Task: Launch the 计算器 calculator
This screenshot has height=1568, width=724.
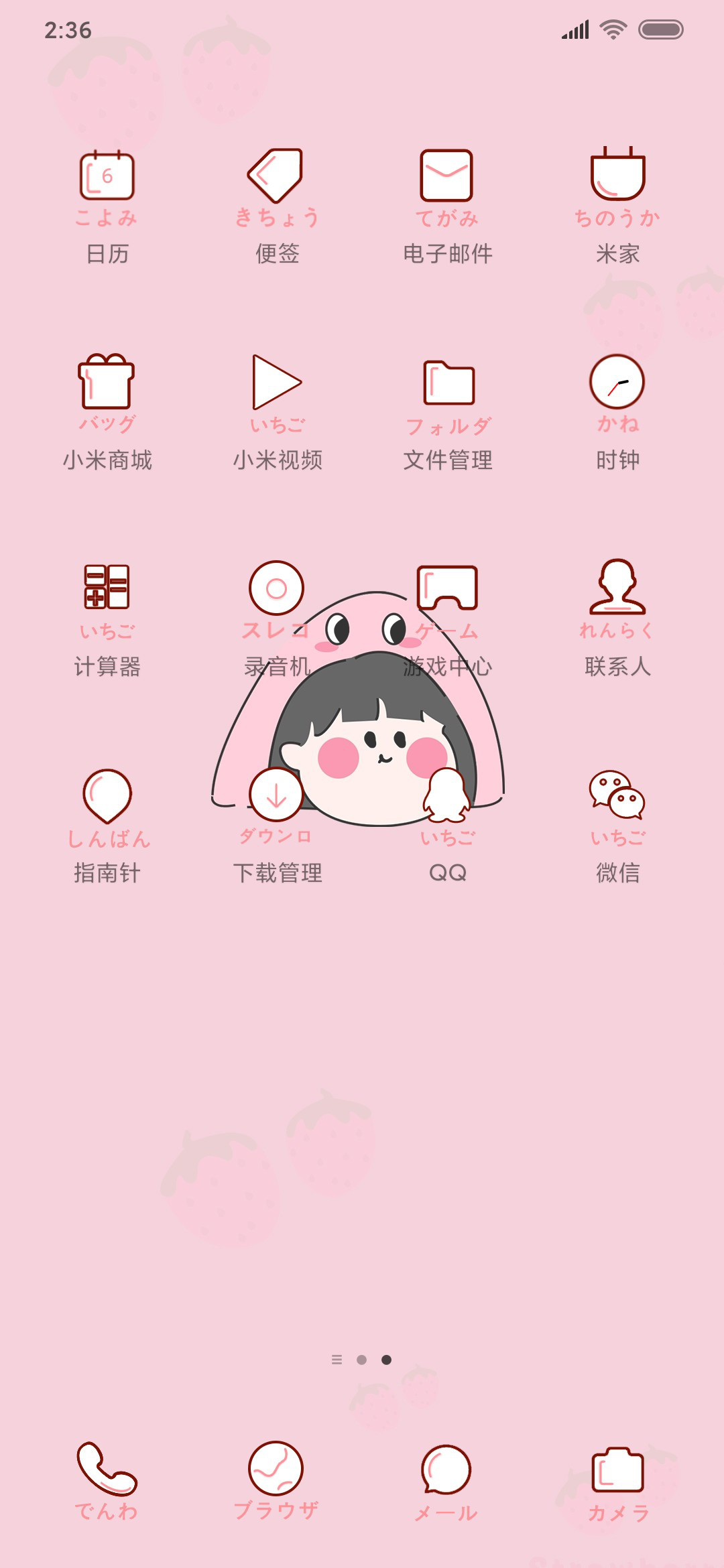Action: pyautogui.click(x=107, y=587)
